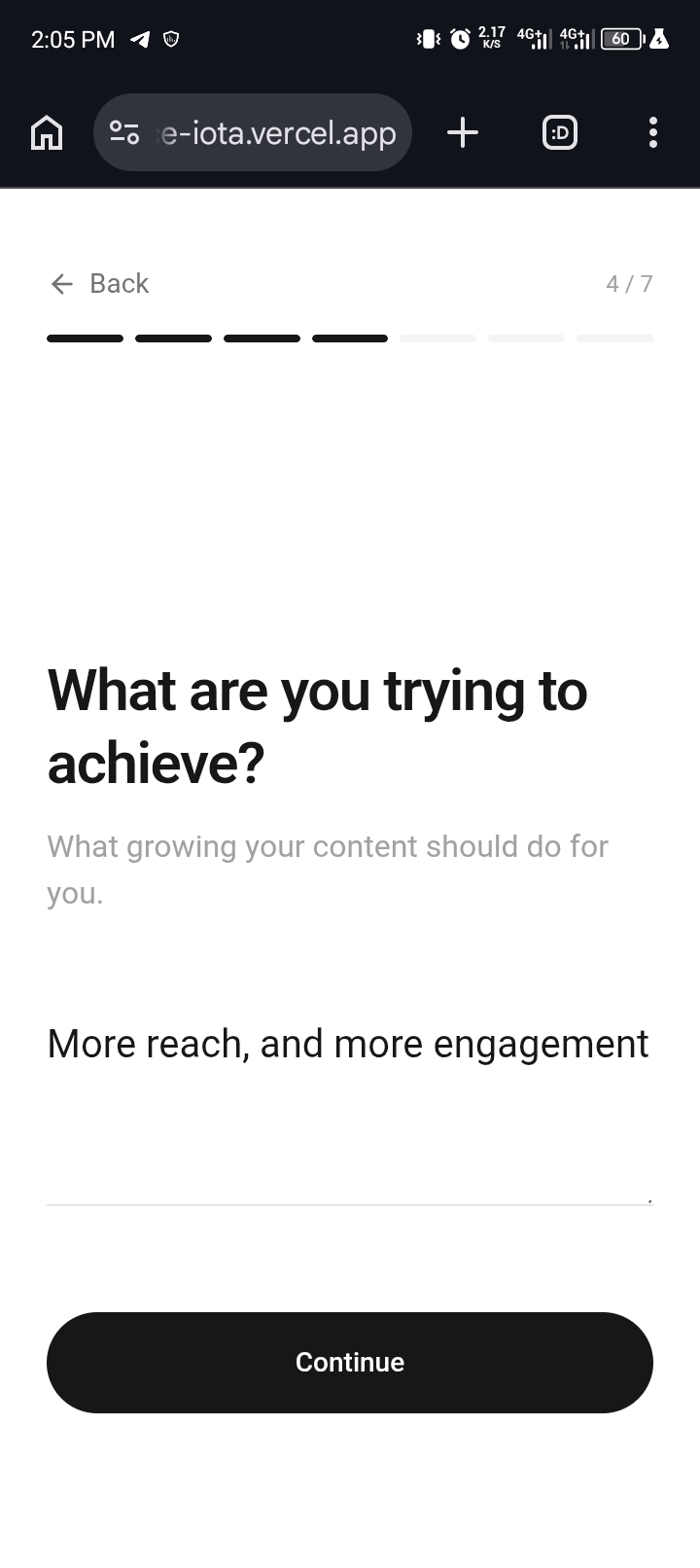
Task: Open the browser home page
Action: (x=47, y=132)
